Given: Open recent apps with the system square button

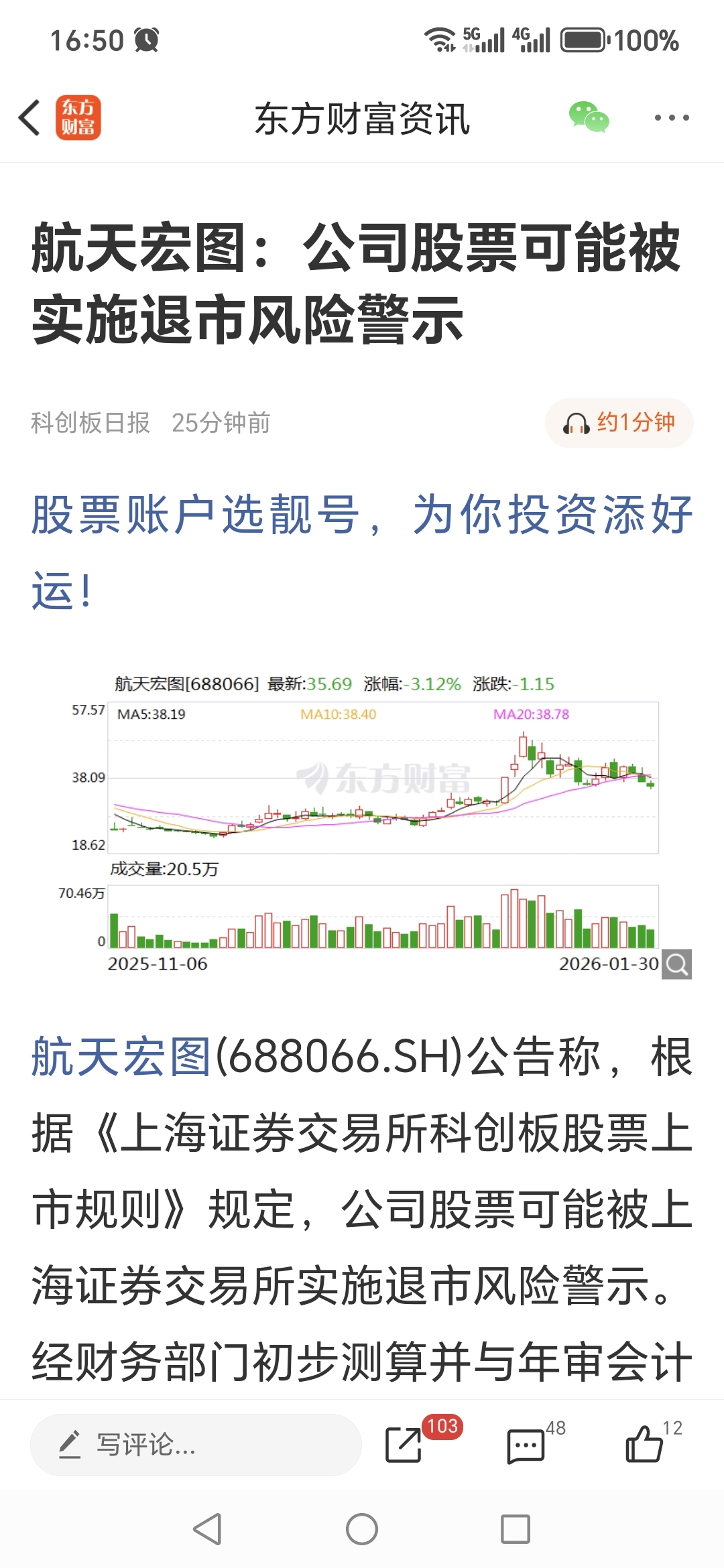Looking at the screenshot, I should [x=516, y=1530].
